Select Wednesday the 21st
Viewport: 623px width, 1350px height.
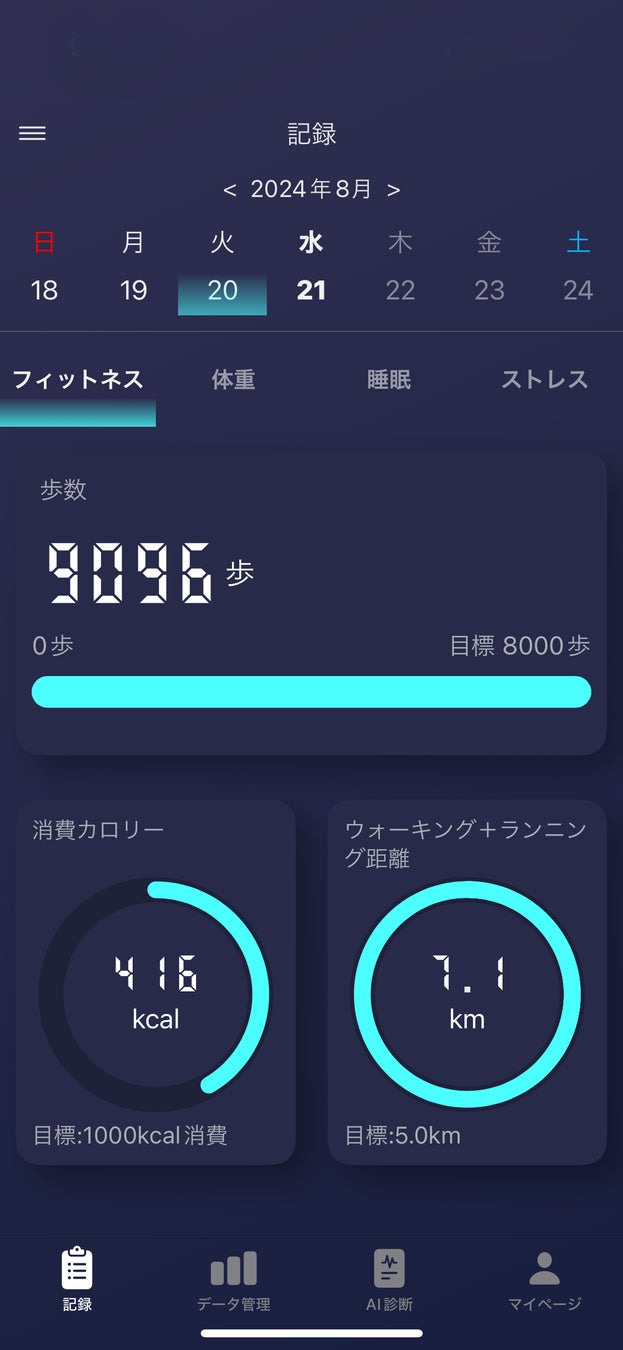click(x=311, y=290)
